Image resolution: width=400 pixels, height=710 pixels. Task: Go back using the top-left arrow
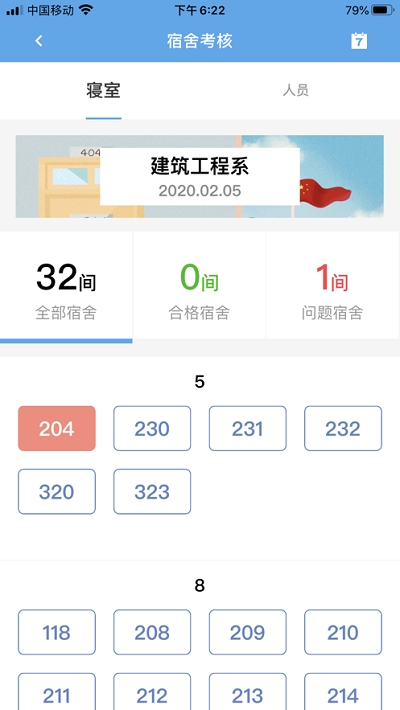pyautogui.click(x=39, y=41)
